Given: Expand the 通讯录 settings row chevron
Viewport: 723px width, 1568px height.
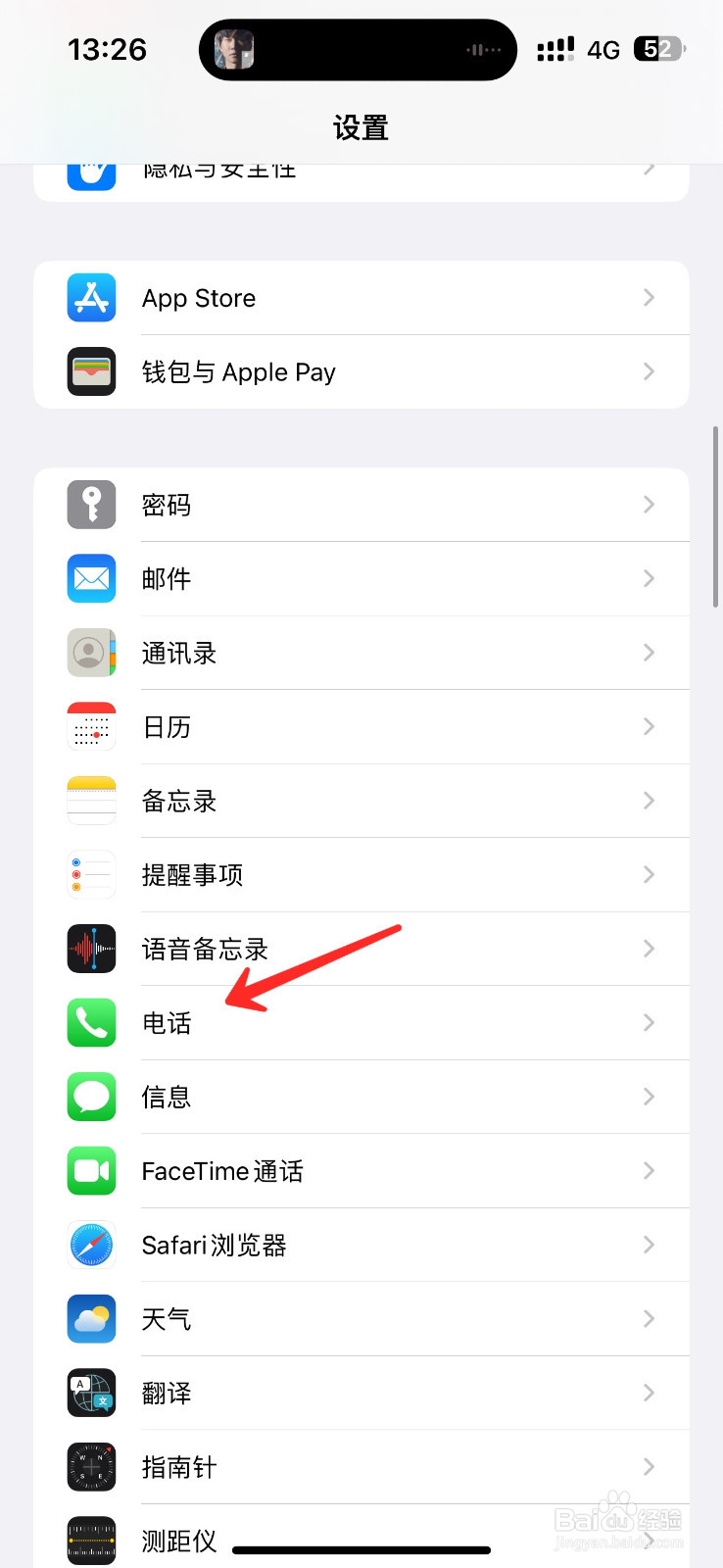Looking at the screenshot, I should (649, 653).
